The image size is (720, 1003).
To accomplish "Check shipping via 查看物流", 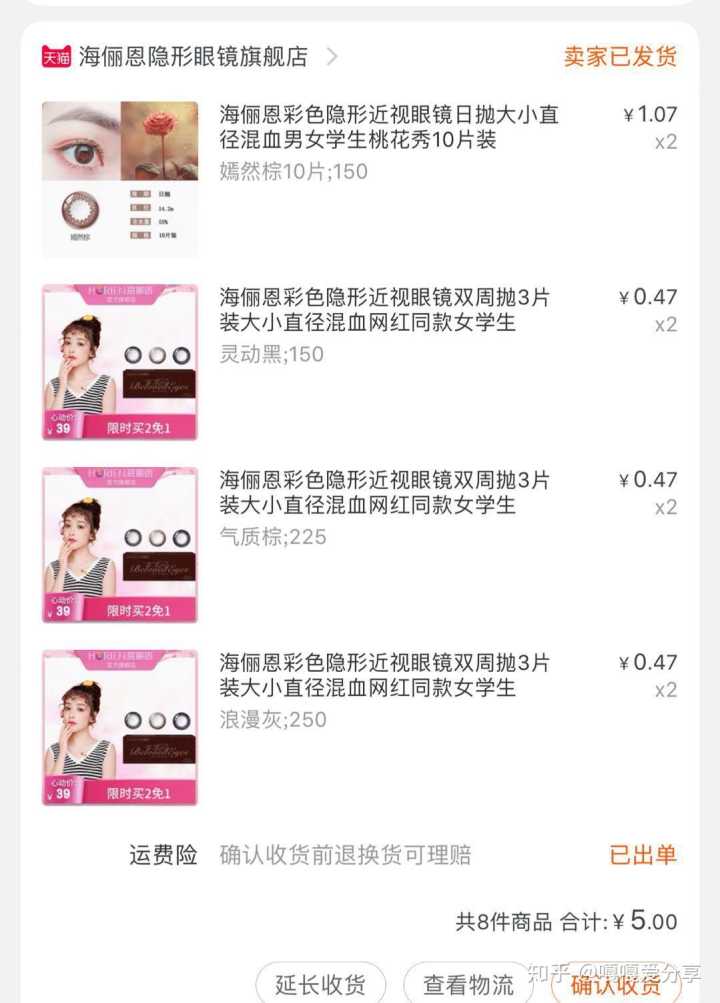I will click(x=468, y=984).
